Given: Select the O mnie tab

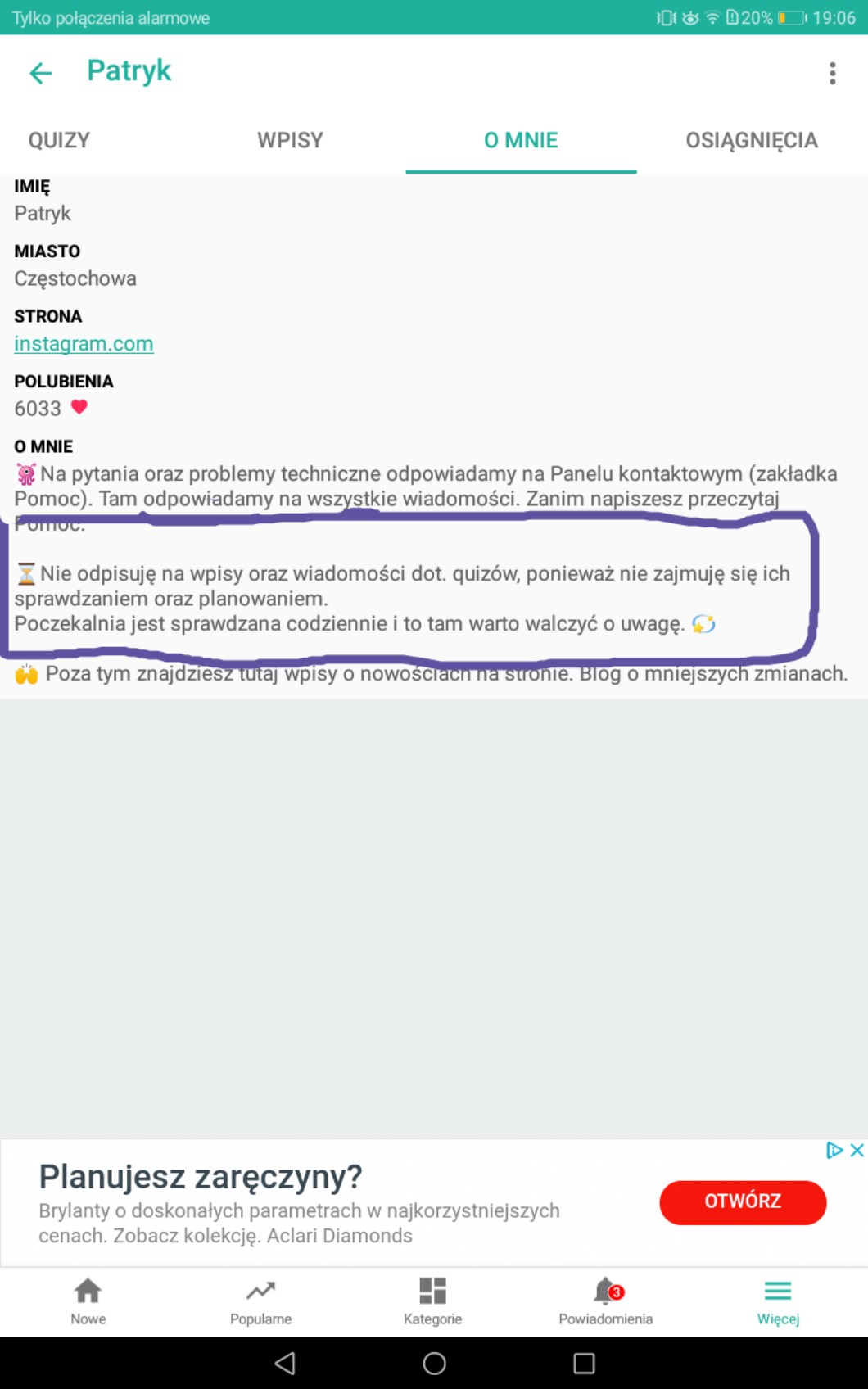Looking at the screenshot, I should coord(521,140).
